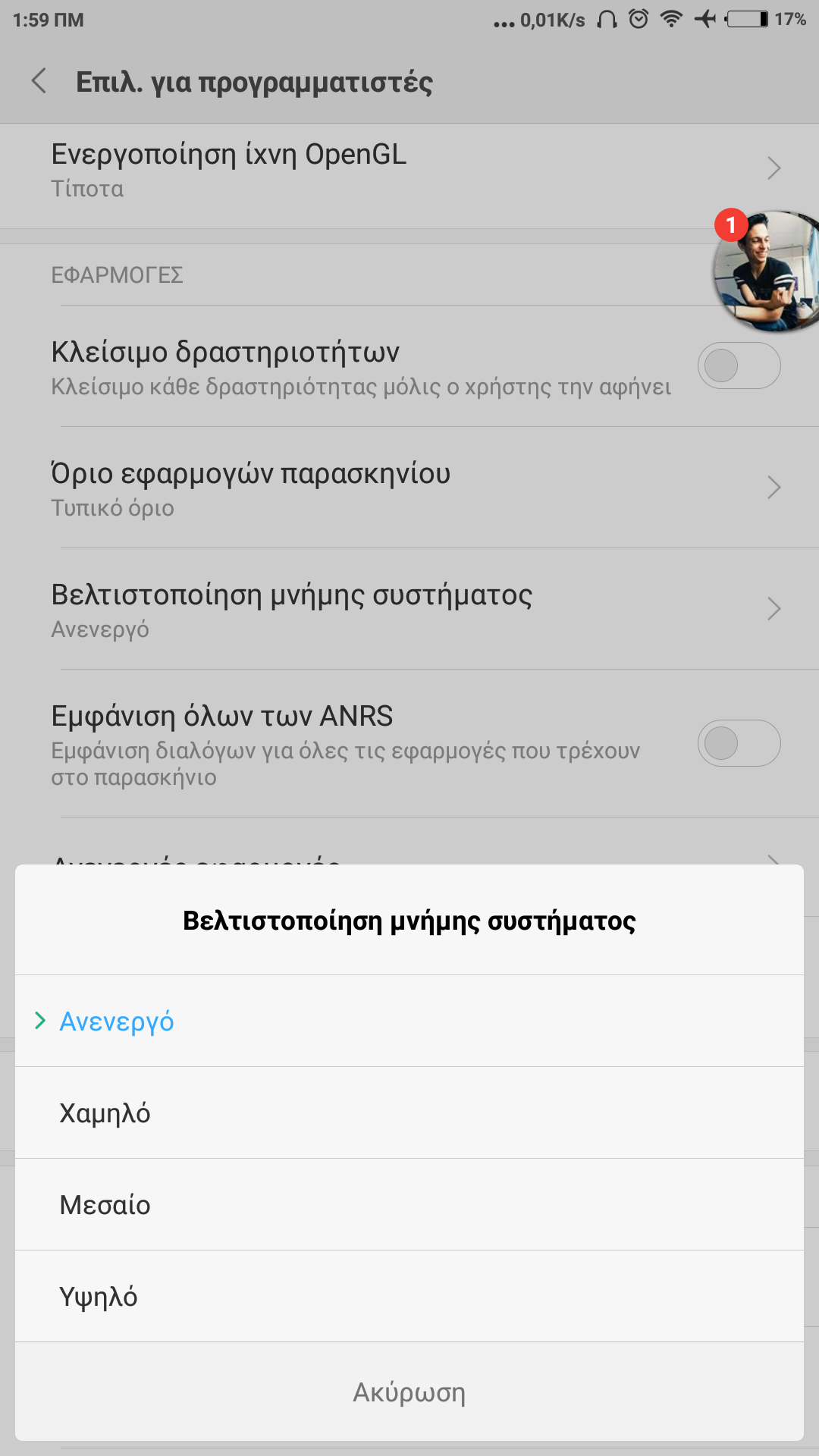Tap Ακύρωση to dismiss the dialog

409,1392
